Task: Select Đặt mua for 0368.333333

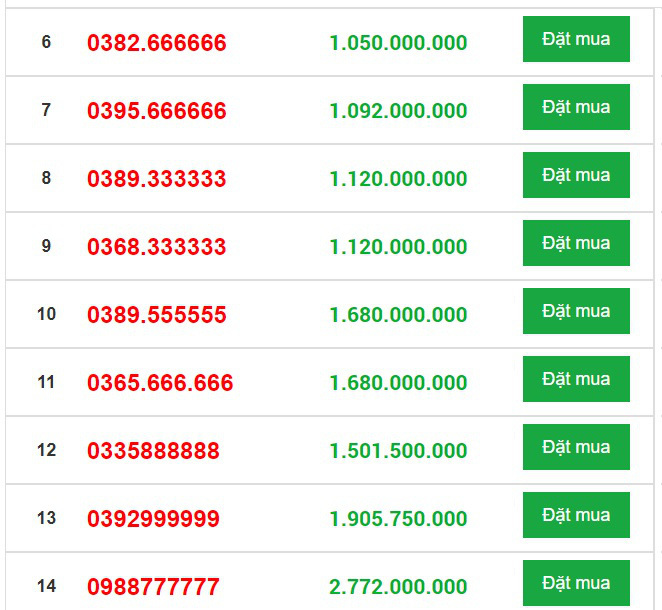Action: [576, 243]
